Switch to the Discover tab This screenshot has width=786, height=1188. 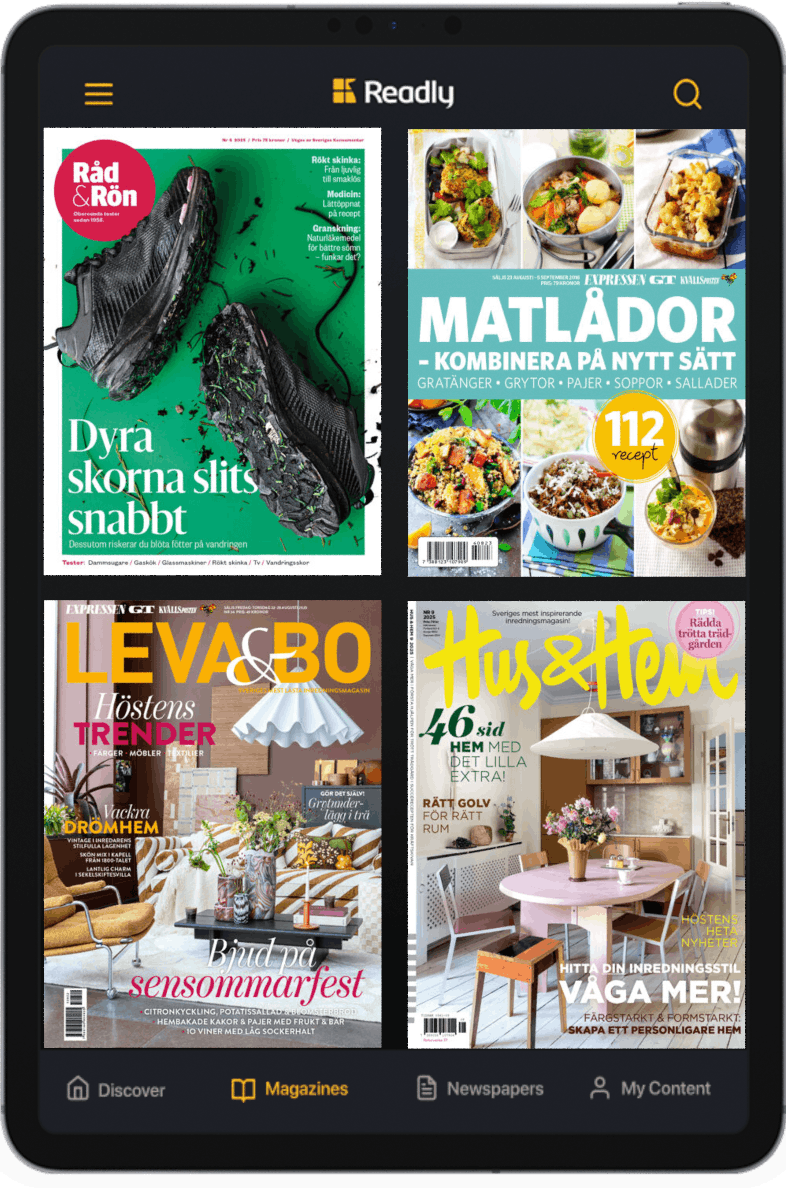[x=115, y=1089]
